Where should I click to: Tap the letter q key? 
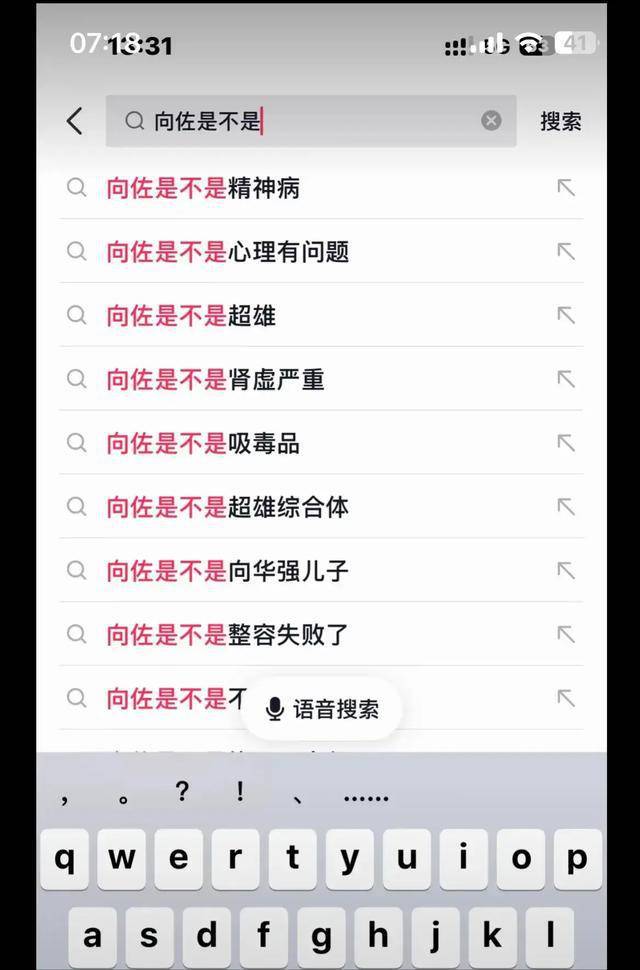coord(65,859)
